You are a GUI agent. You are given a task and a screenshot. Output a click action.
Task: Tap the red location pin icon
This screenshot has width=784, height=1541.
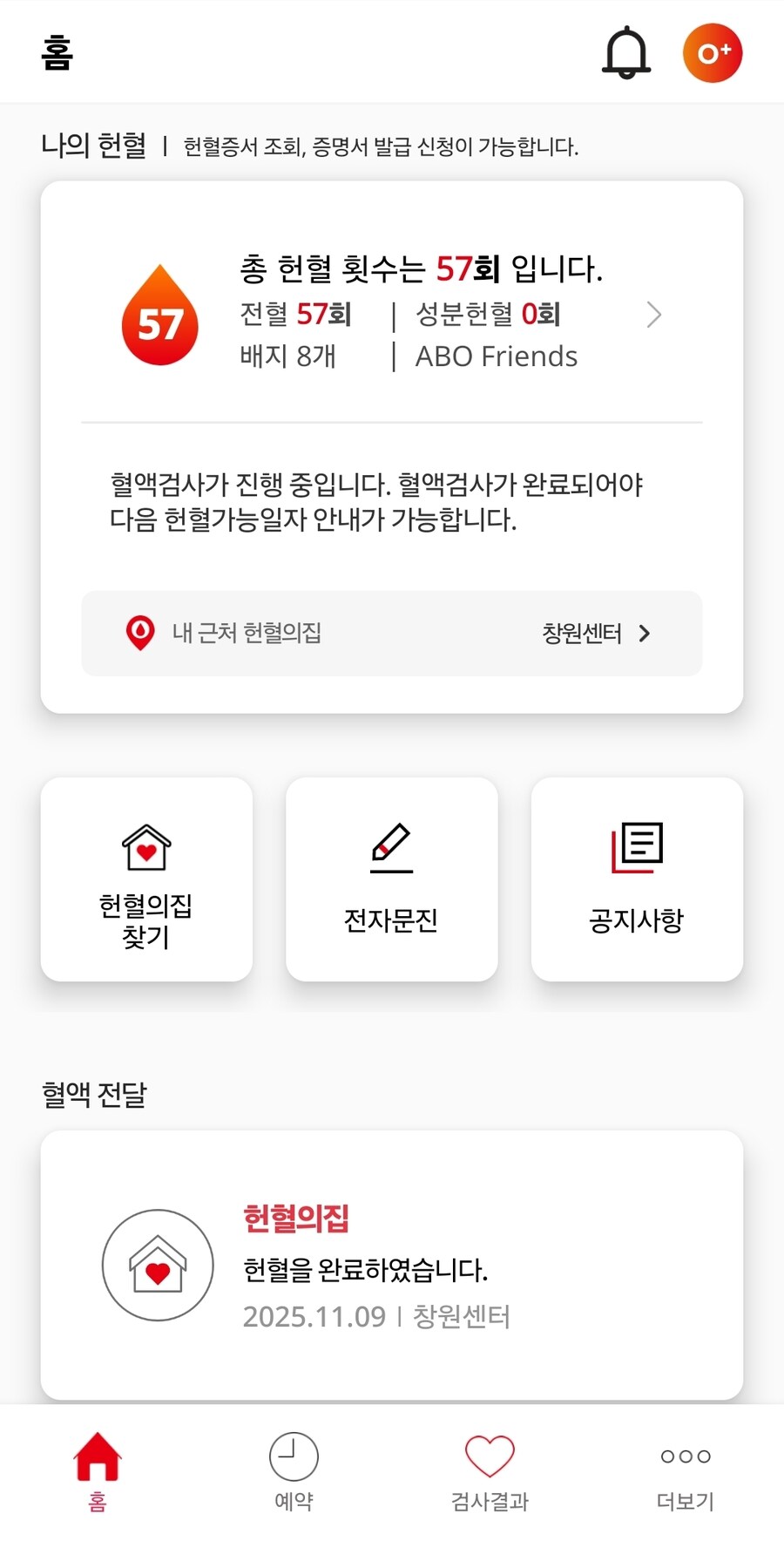click(x=139, y=634)
